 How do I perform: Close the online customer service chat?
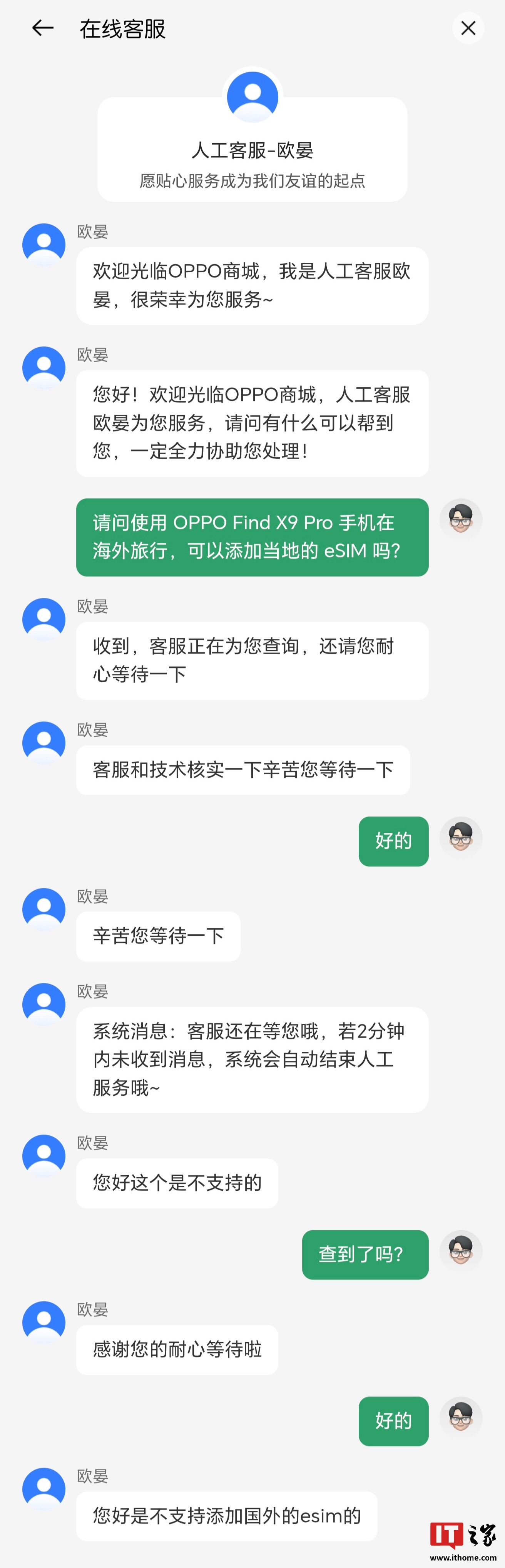click(468, 28)
